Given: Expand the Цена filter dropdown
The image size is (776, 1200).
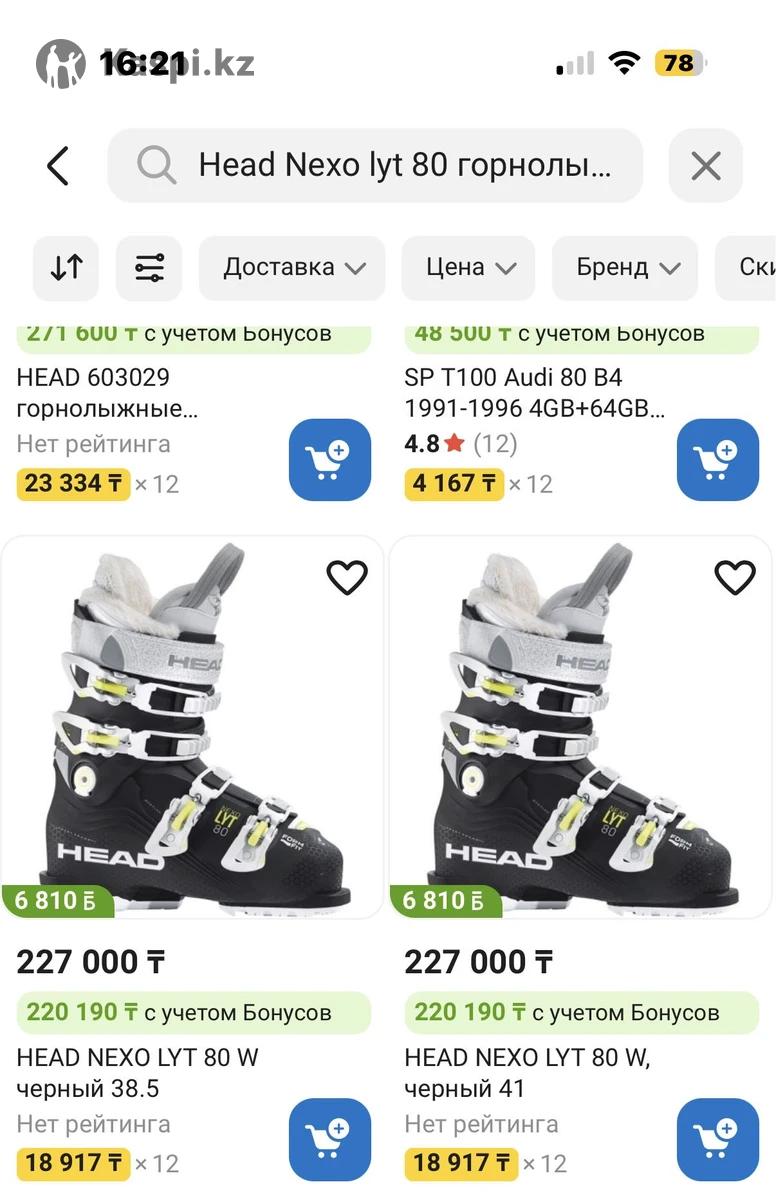Looking at the screenshot, I should 469,268.
